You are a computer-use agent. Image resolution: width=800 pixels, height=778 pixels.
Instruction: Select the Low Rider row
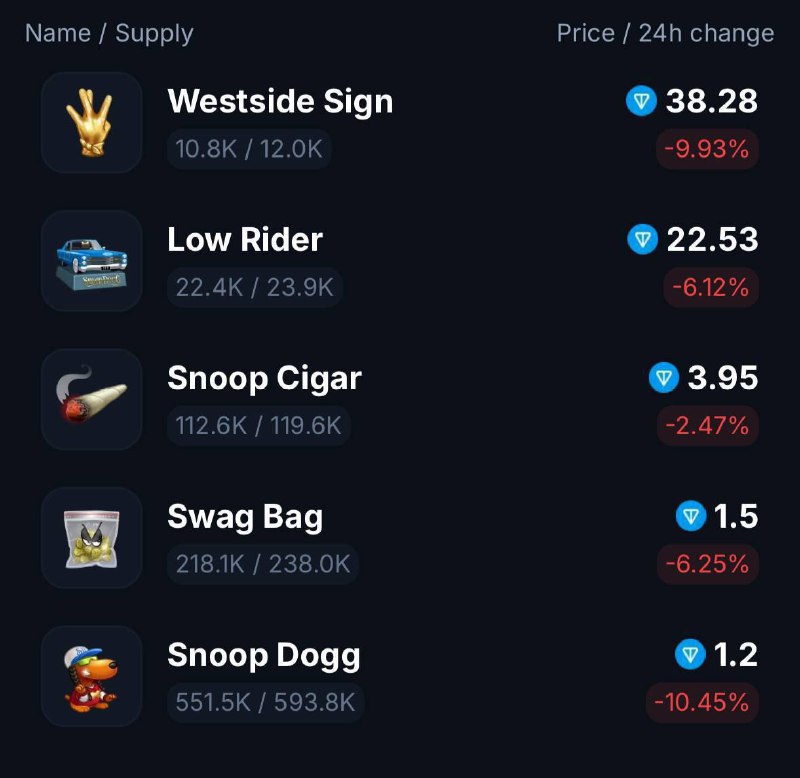(245, 240)
